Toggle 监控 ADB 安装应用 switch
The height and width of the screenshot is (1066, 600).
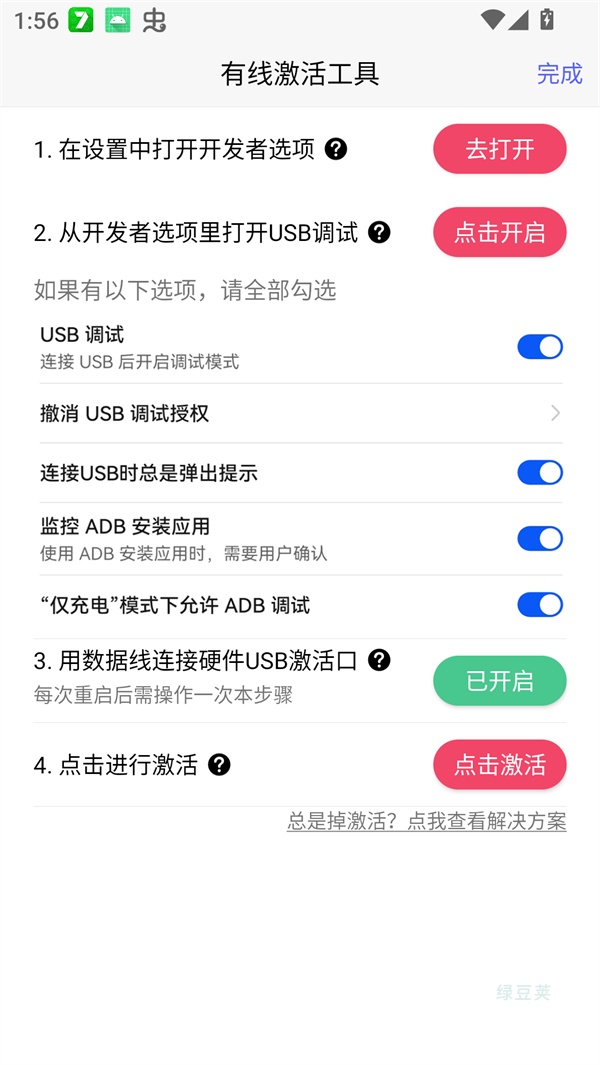[x=539, y=539]
